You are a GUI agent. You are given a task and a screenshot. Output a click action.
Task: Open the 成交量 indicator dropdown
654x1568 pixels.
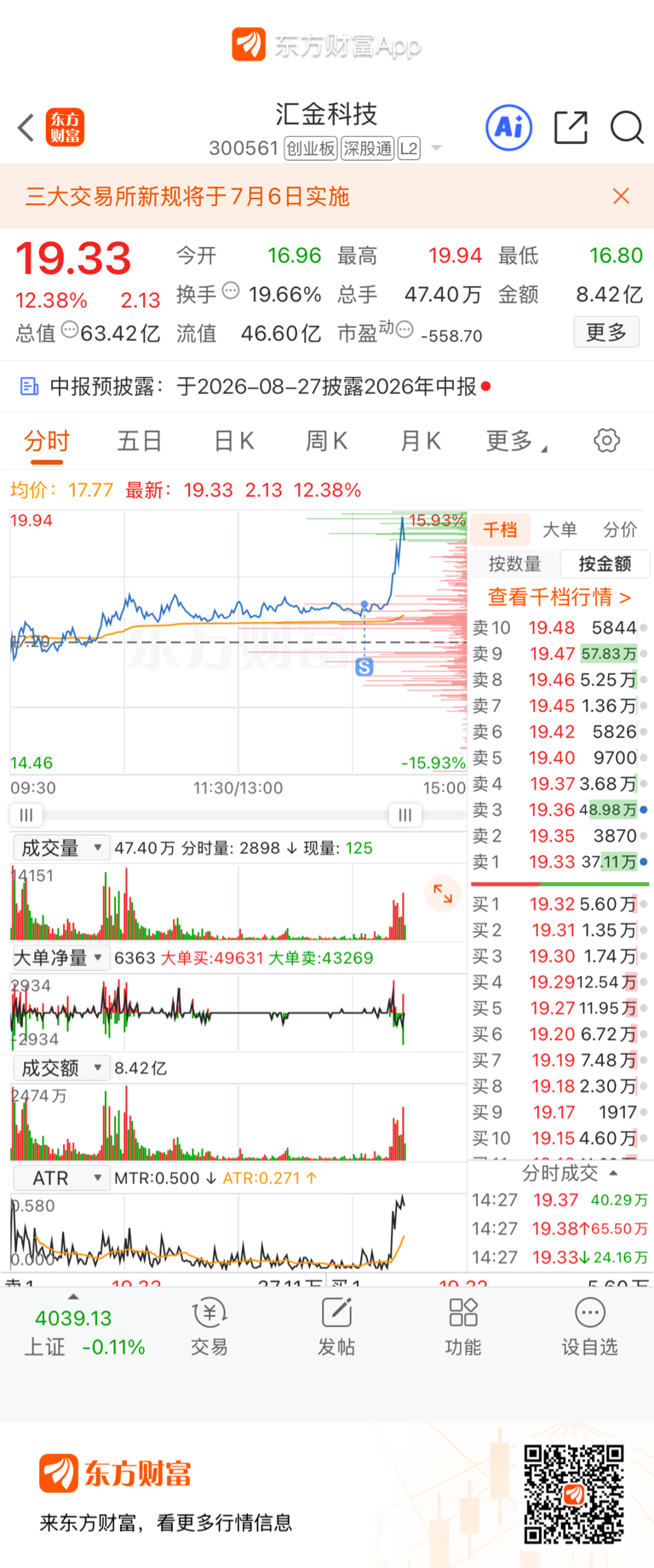(x=60, y=848)
